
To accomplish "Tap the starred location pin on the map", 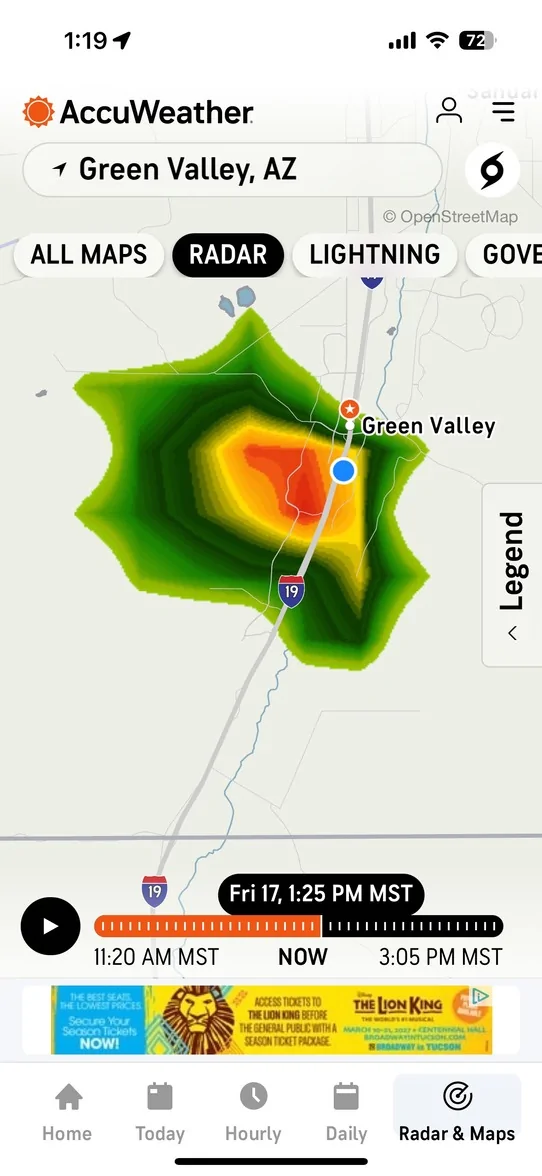I will click(x=349, y=410).
